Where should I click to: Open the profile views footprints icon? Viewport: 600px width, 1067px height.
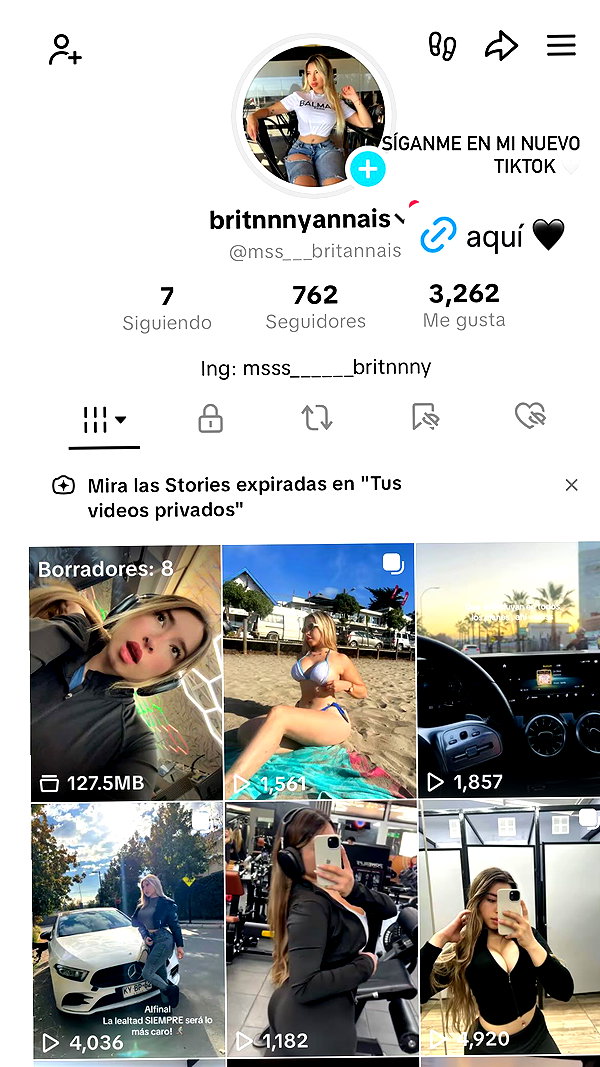click(x=442, y=46)
